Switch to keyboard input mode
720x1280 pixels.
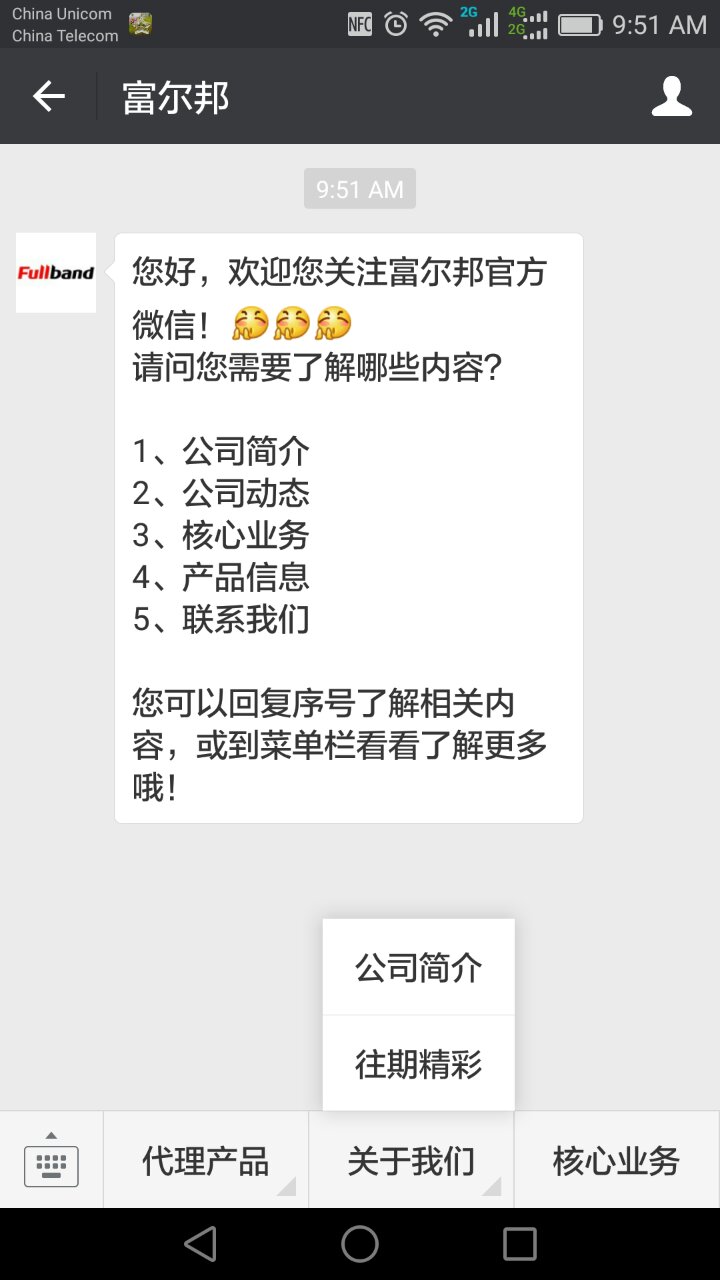51,1161
